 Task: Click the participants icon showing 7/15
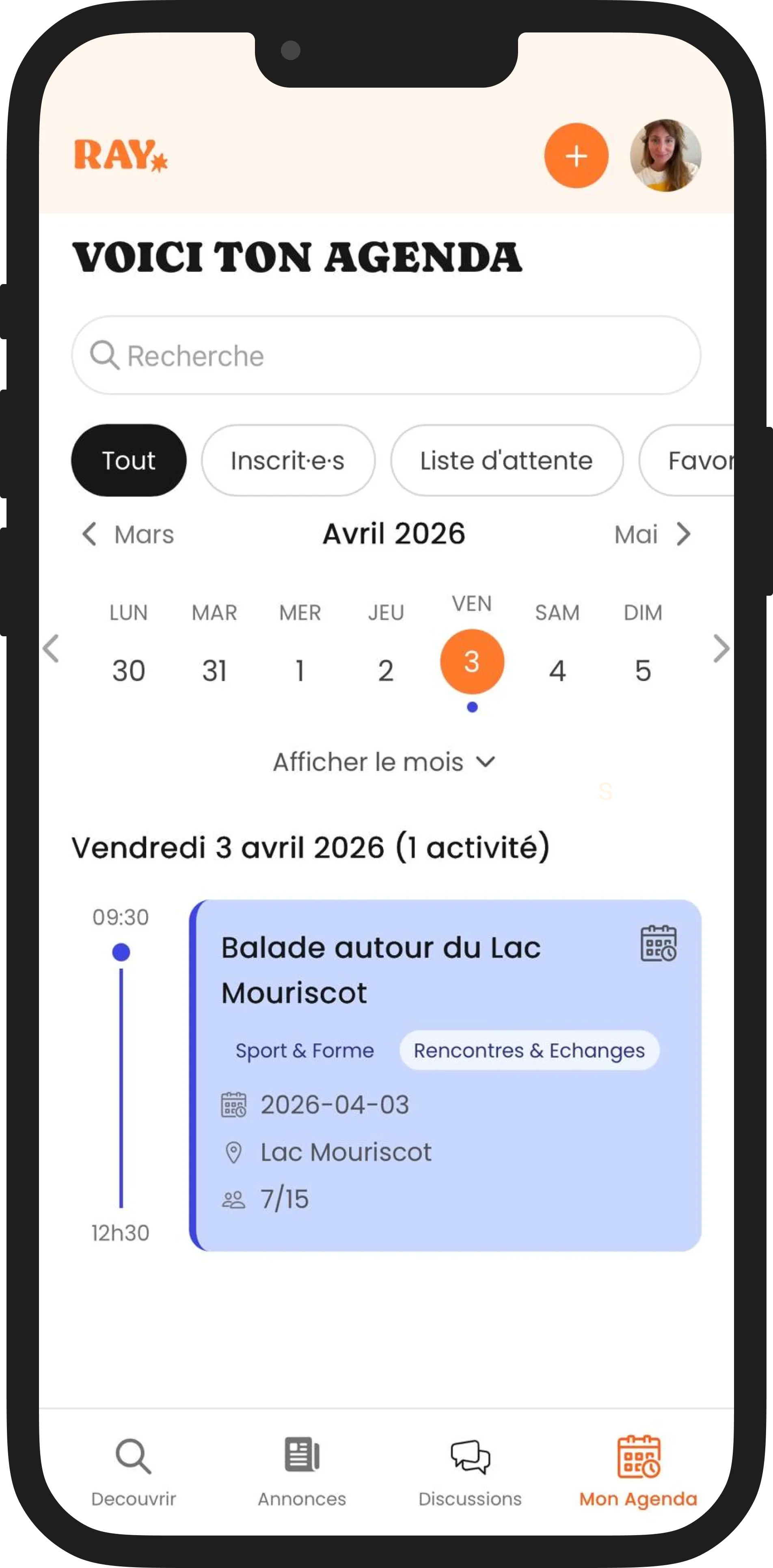(x=233, y=1198)
